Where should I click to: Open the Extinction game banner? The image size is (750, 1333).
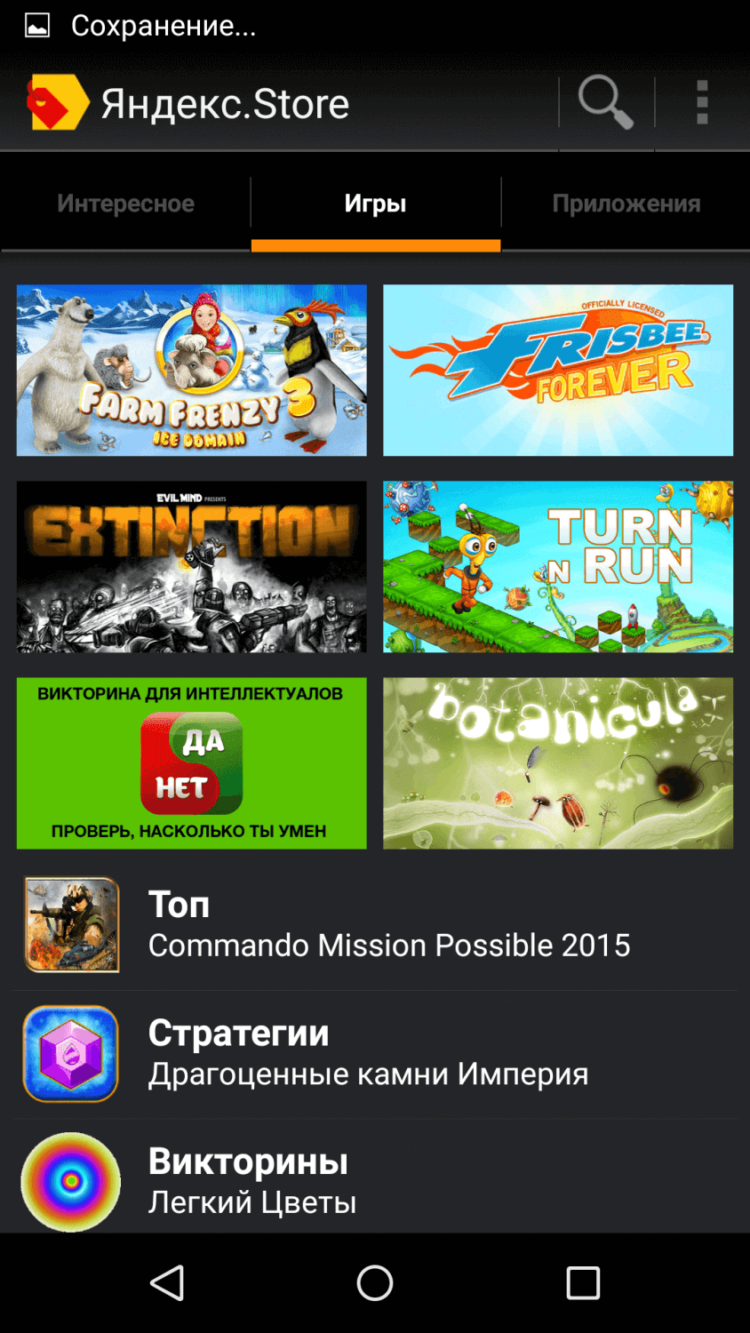pos(191,565)
